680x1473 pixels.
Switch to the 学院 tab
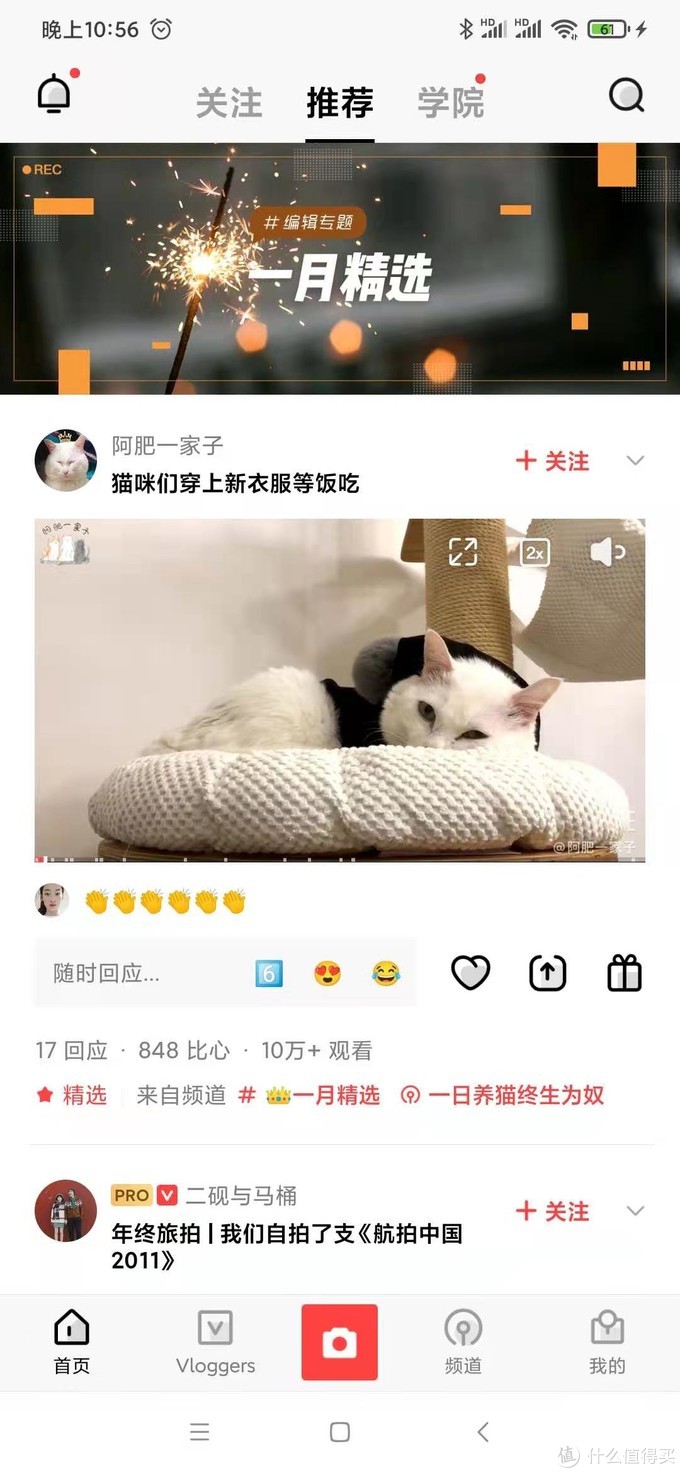pos(450,103)
